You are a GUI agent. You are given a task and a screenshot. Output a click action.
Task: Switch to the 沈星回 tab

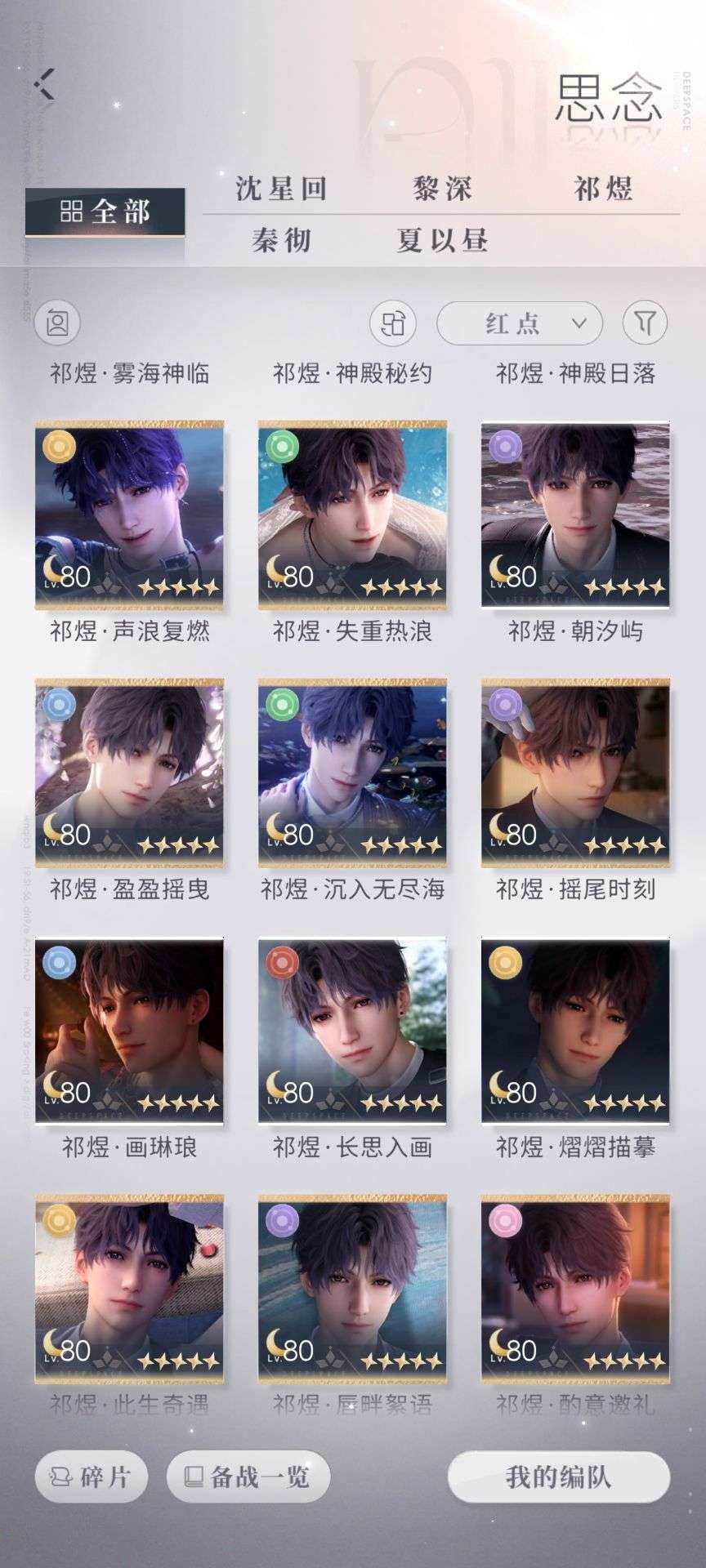click(x=281, y=189)
